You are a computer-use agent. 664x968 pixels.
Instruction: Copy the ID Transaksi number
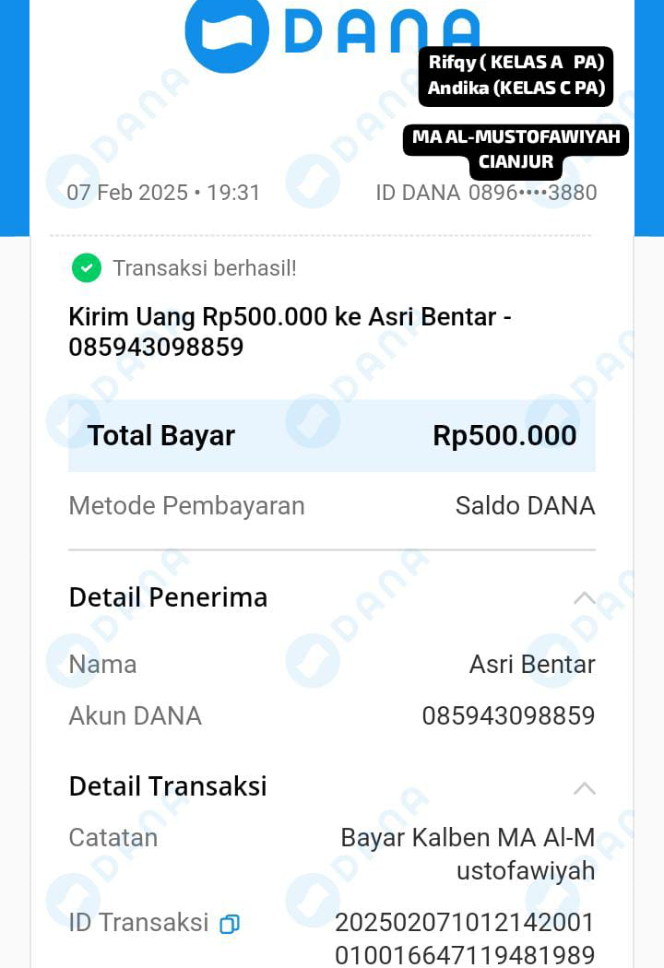coord(229,923)
